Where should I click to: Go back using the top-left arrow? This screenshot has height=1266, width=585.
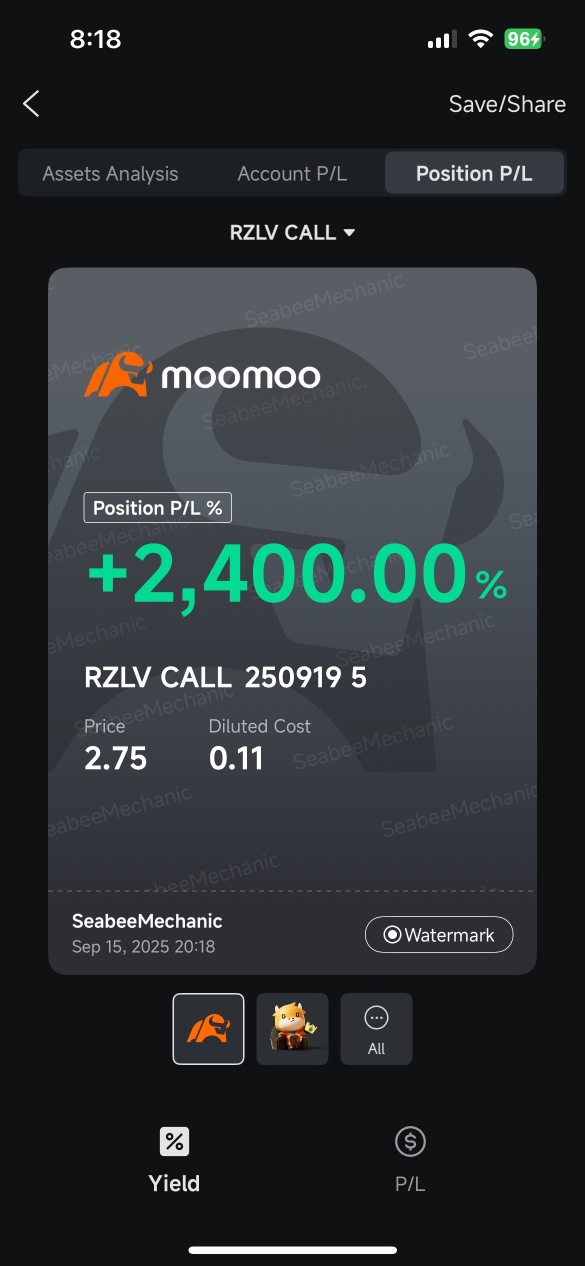31,104
